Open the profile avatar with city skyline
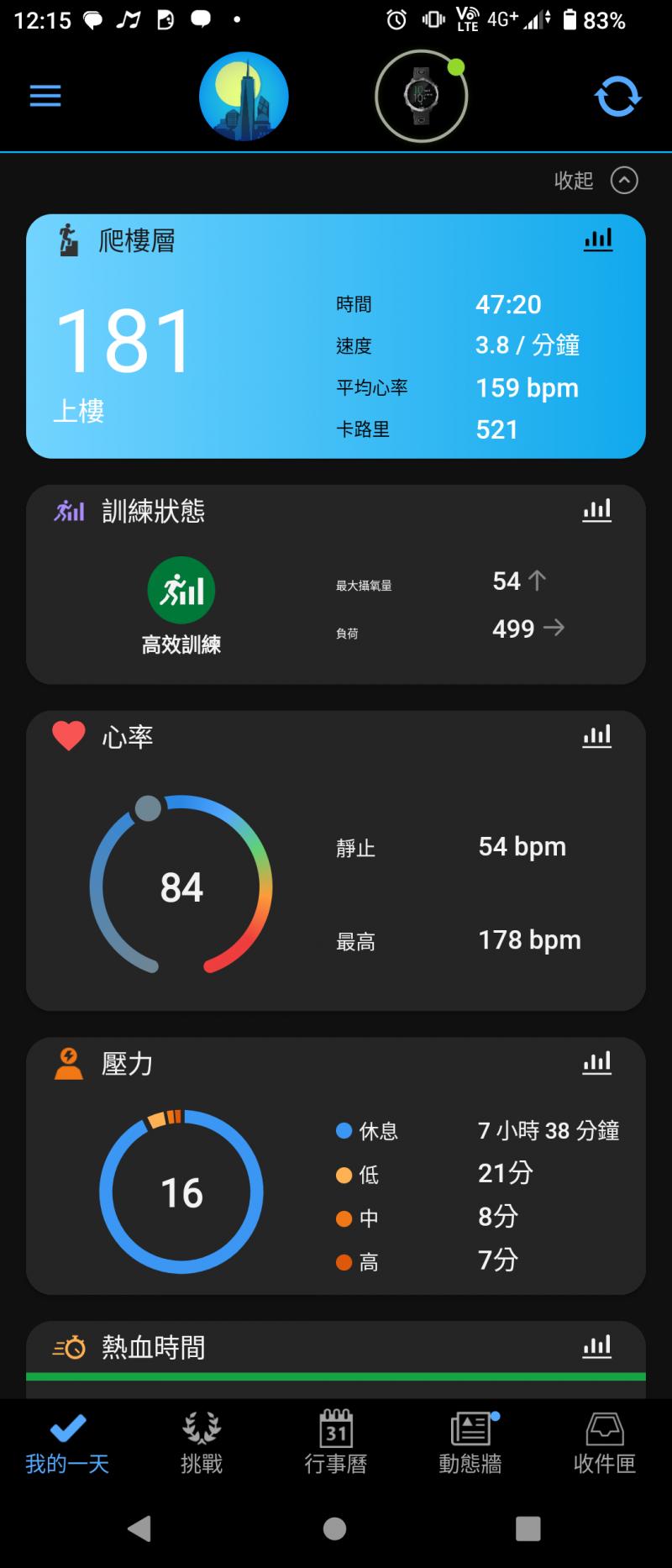 pyautogui.click(x=244, y=97)
